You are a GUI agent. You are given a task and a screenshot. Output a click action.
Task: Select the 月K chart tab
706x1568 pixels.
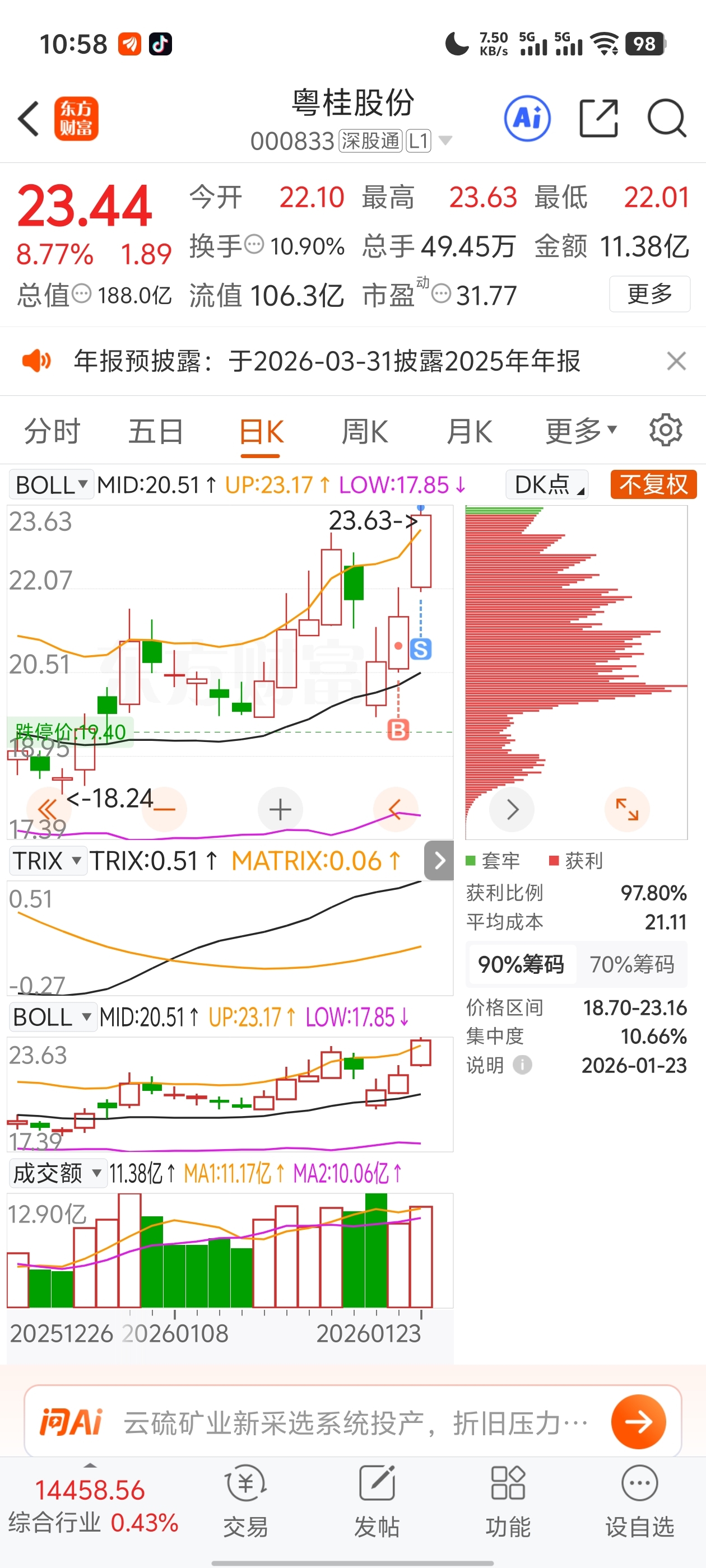(469, 432)
